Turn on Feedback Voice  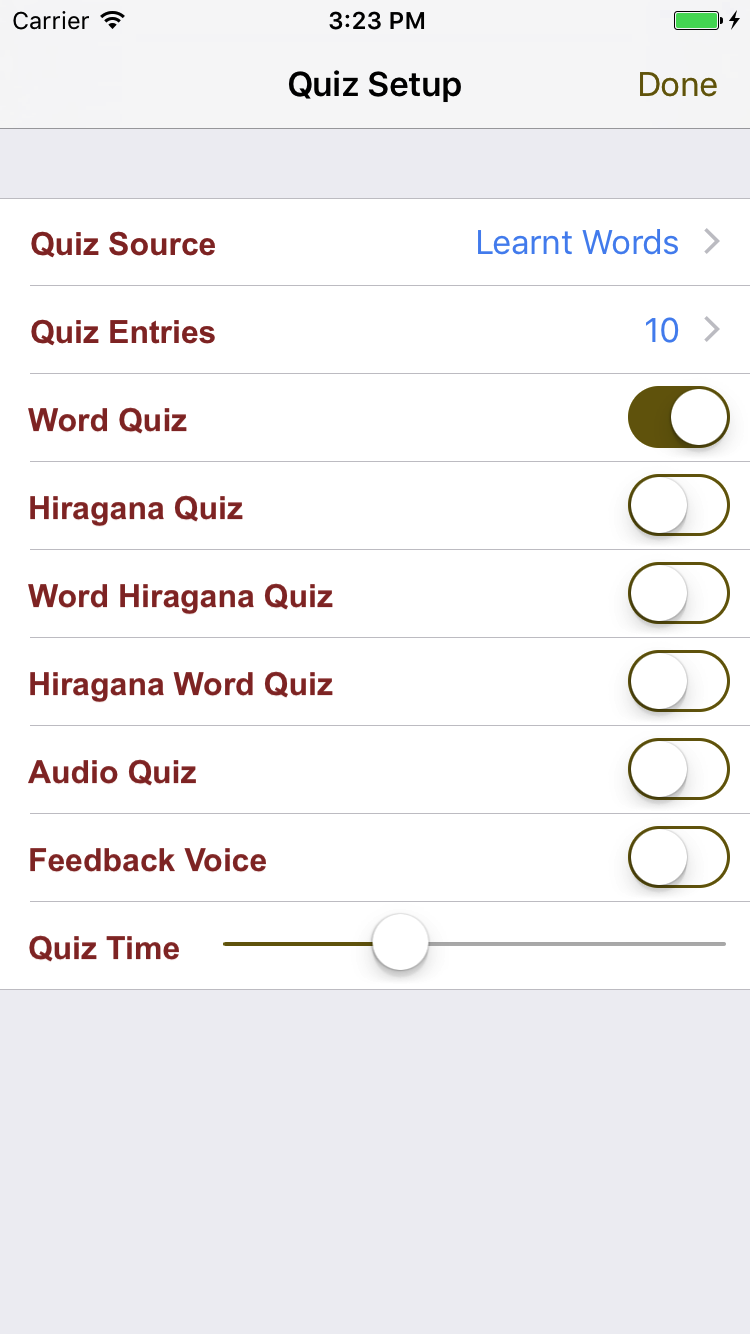(x=678, y=857)
